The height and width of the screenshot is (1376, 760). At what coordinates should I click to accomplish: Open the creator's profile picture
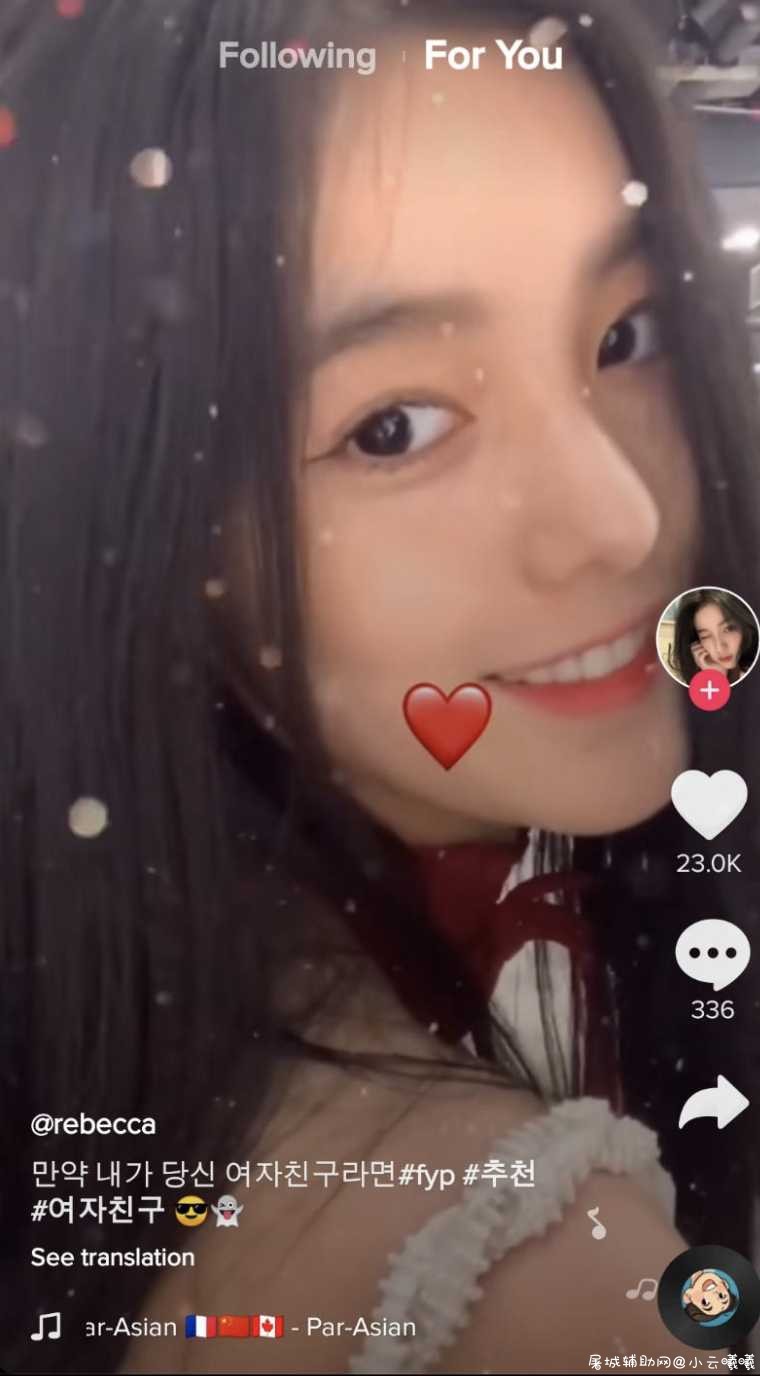(708, 637)
